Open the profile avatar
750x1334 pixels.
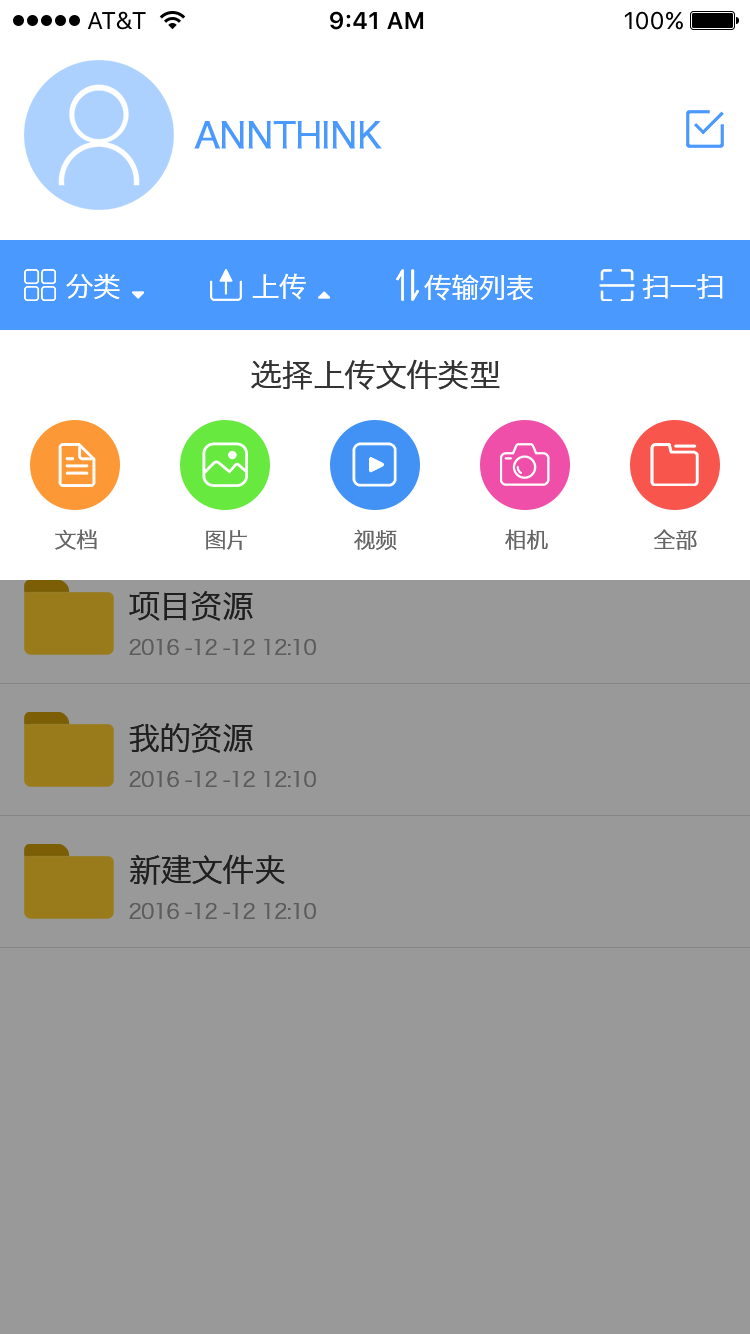tap(99, 135)
